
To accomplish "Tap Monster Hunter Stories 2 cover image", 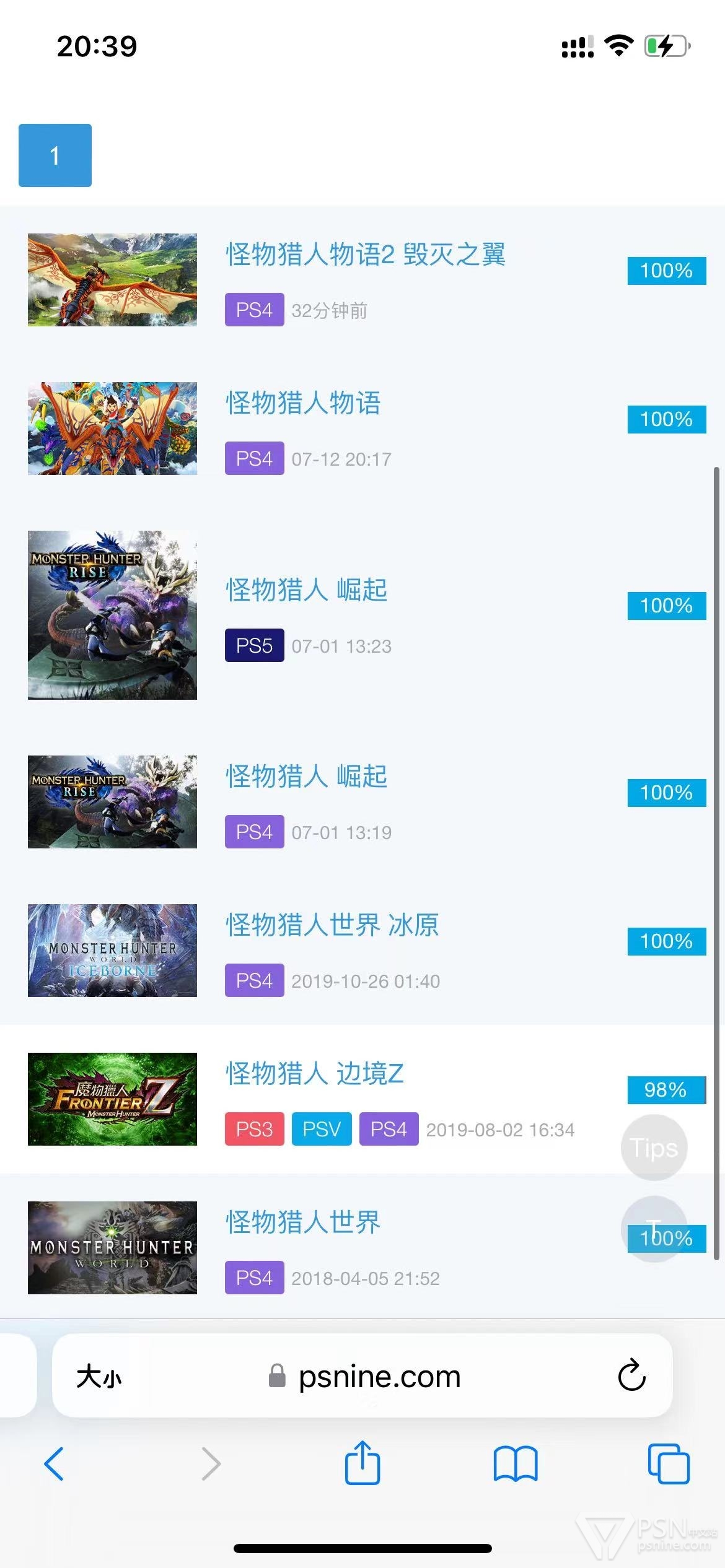I will pos(112,280).
